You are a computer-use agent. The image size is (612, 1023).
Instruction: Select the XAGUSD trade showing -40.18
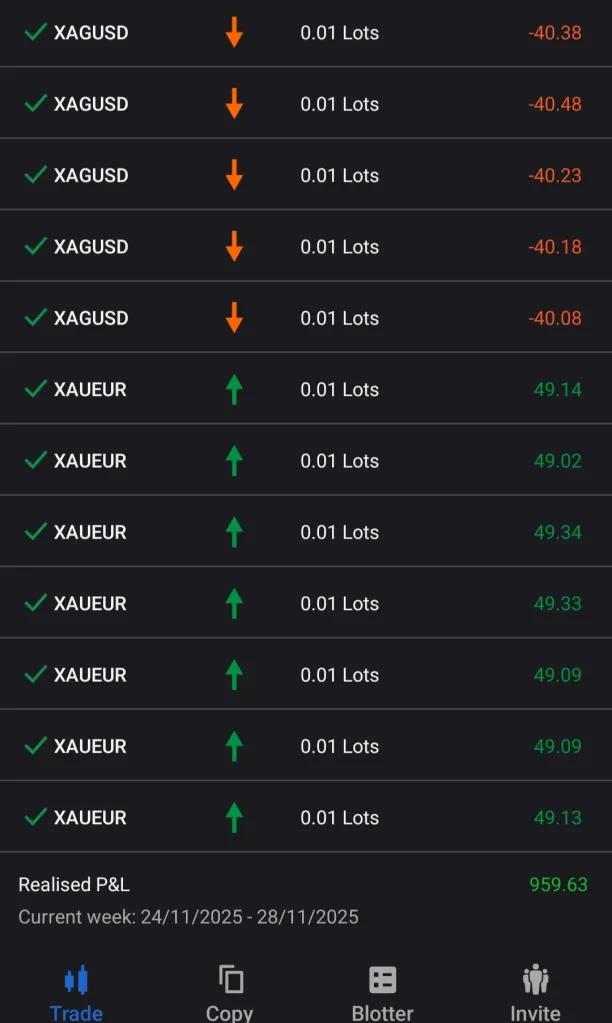click(305, 247)
